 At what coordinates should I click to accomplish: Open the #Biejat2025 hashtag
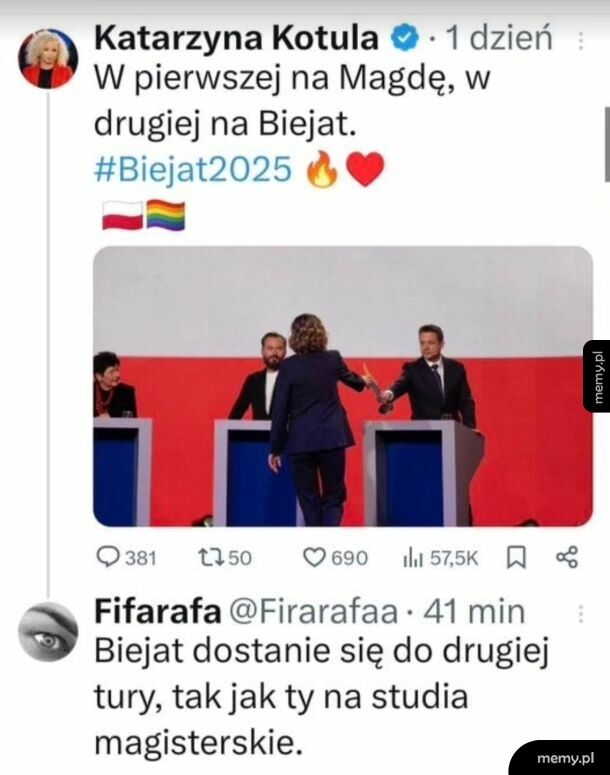click(x=192, y=170)
